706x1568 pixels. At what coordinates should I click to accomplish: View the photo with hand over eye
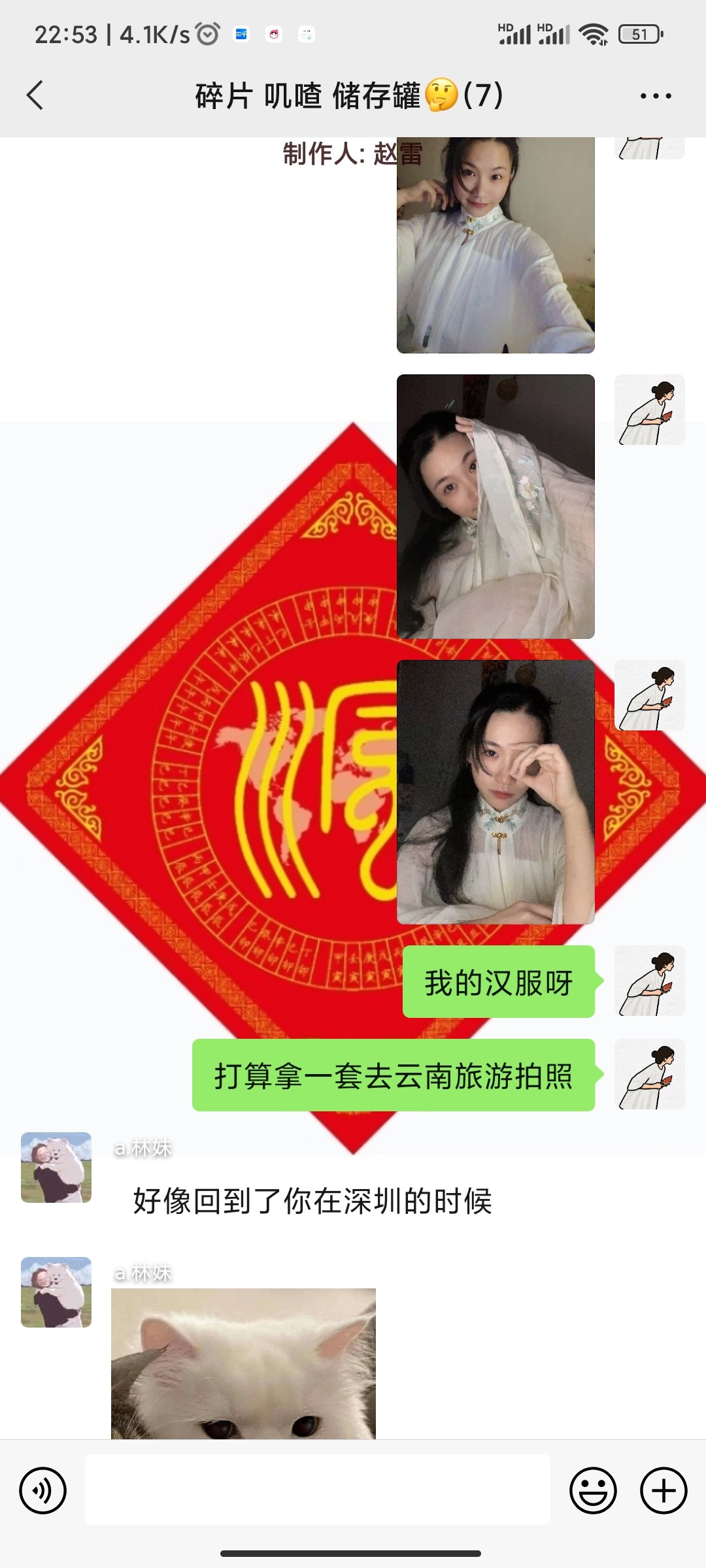496,792
